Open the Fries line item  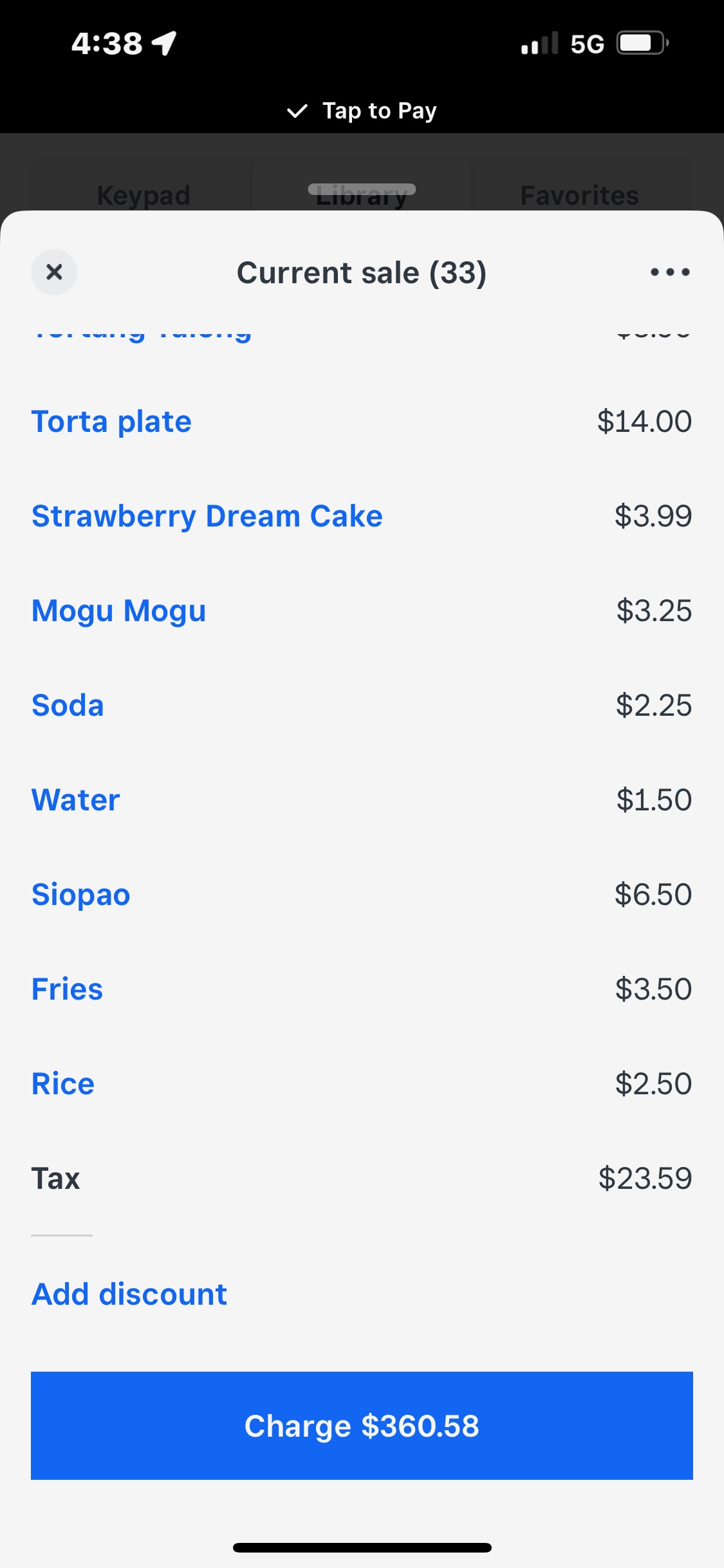click(x=362, y=989)
